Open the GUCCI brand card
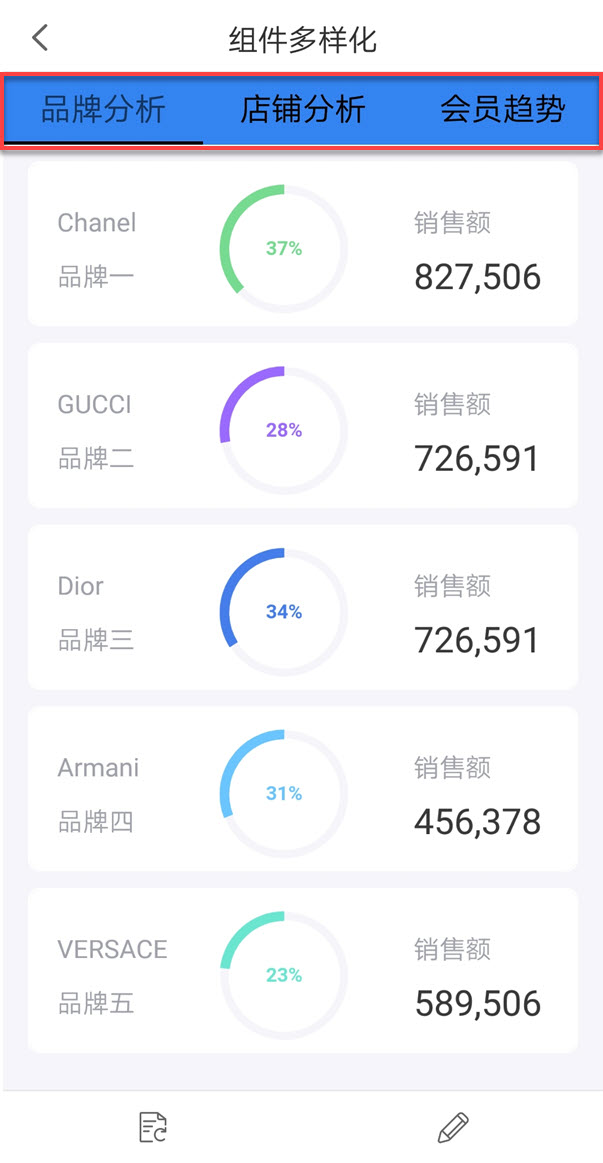This screenshot has height=1163, width=603. [302, 426]
